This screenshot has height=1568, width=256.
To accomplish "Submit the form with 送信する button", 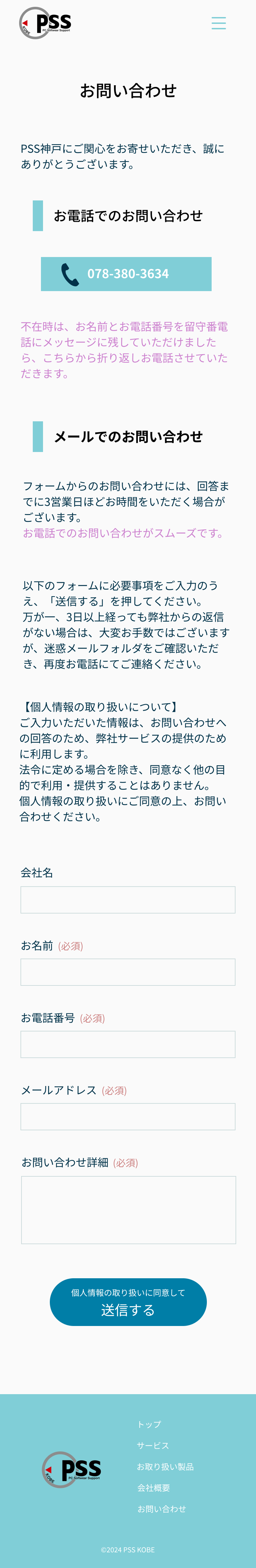I will click(x=128, y=1302).
